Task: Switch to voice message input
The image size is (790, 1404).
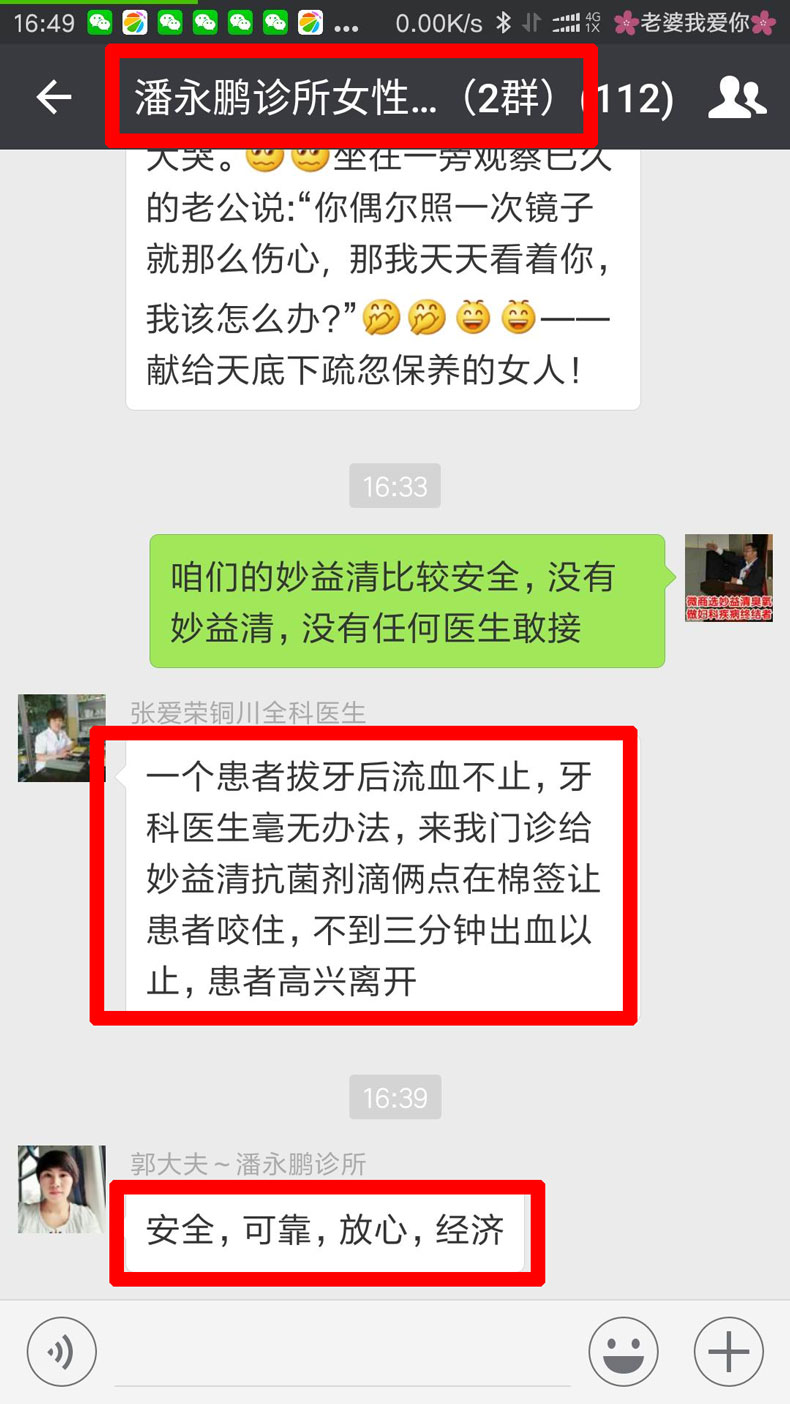Action: click(62, 1352)
